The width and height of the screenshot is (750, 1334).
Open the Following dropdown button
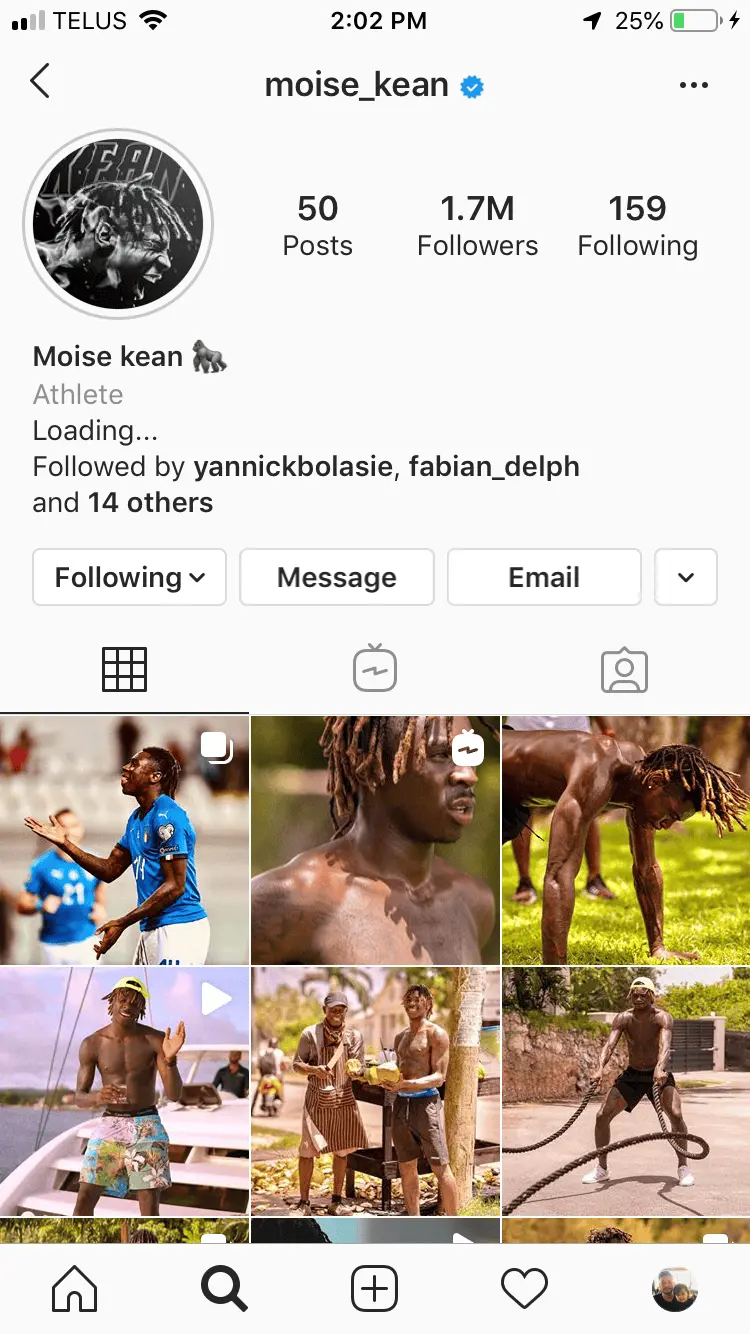point(130,577)
